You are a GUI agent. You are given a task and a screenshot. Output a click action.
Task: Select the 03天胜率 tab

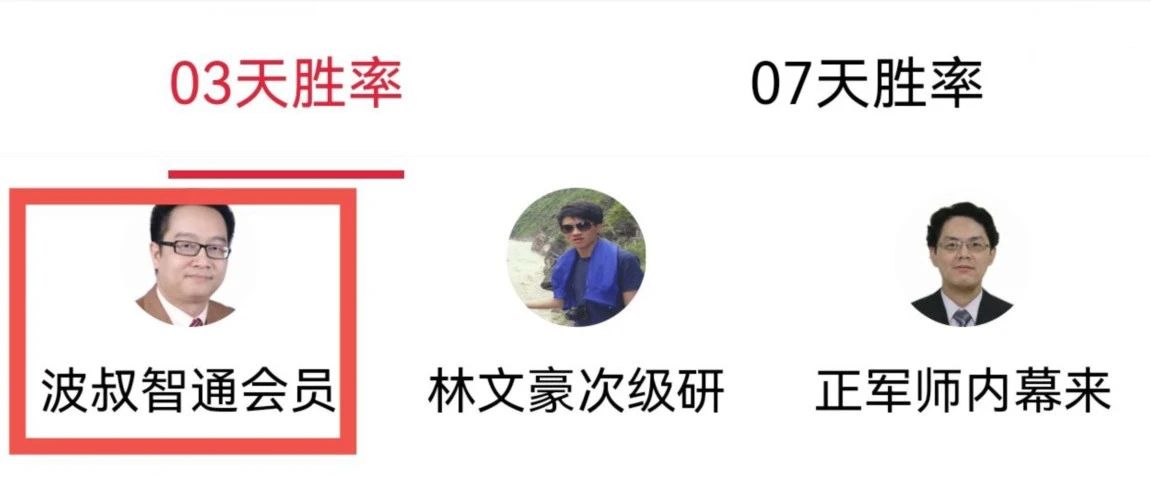(x=285, y=86)
